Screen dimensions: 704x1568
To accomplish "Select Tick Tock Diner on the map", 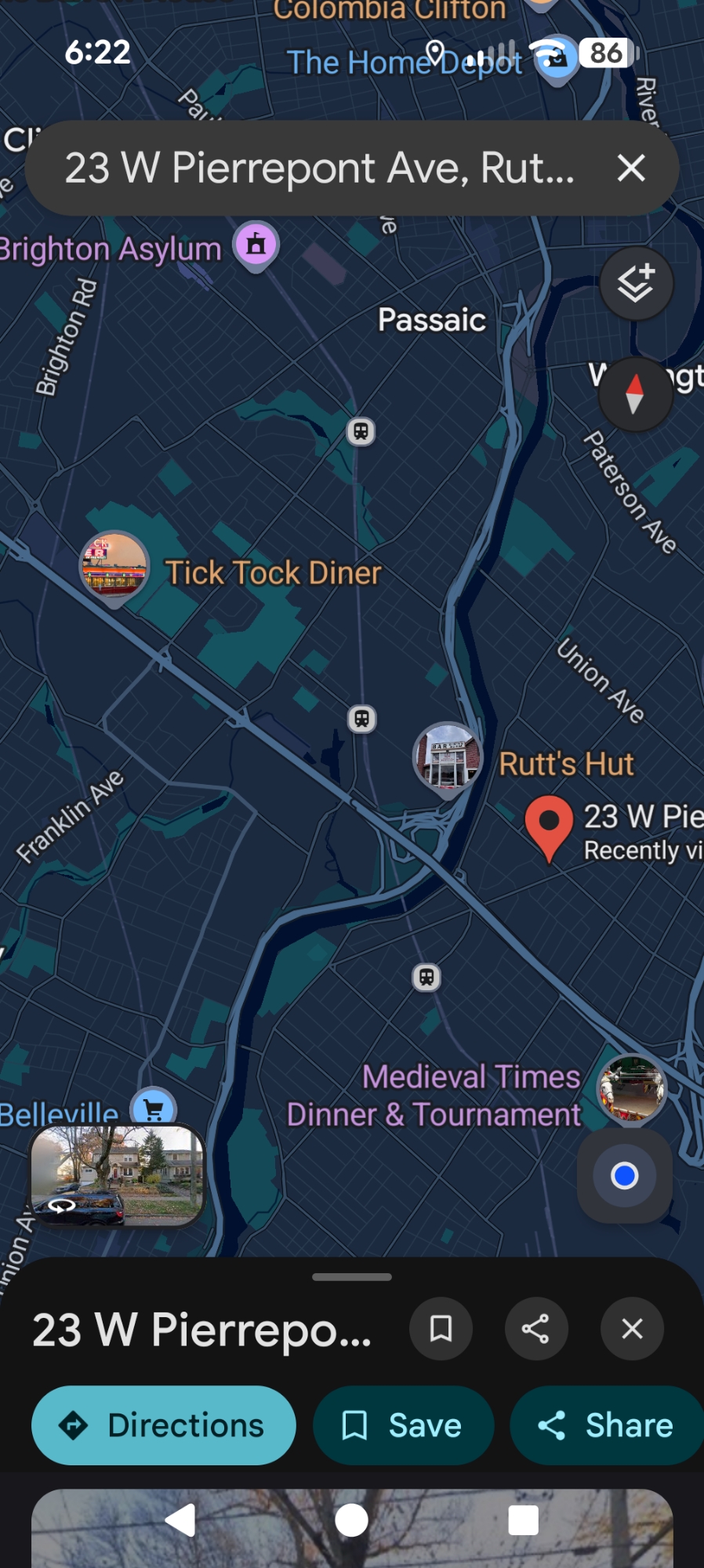I will coord(115,566).
